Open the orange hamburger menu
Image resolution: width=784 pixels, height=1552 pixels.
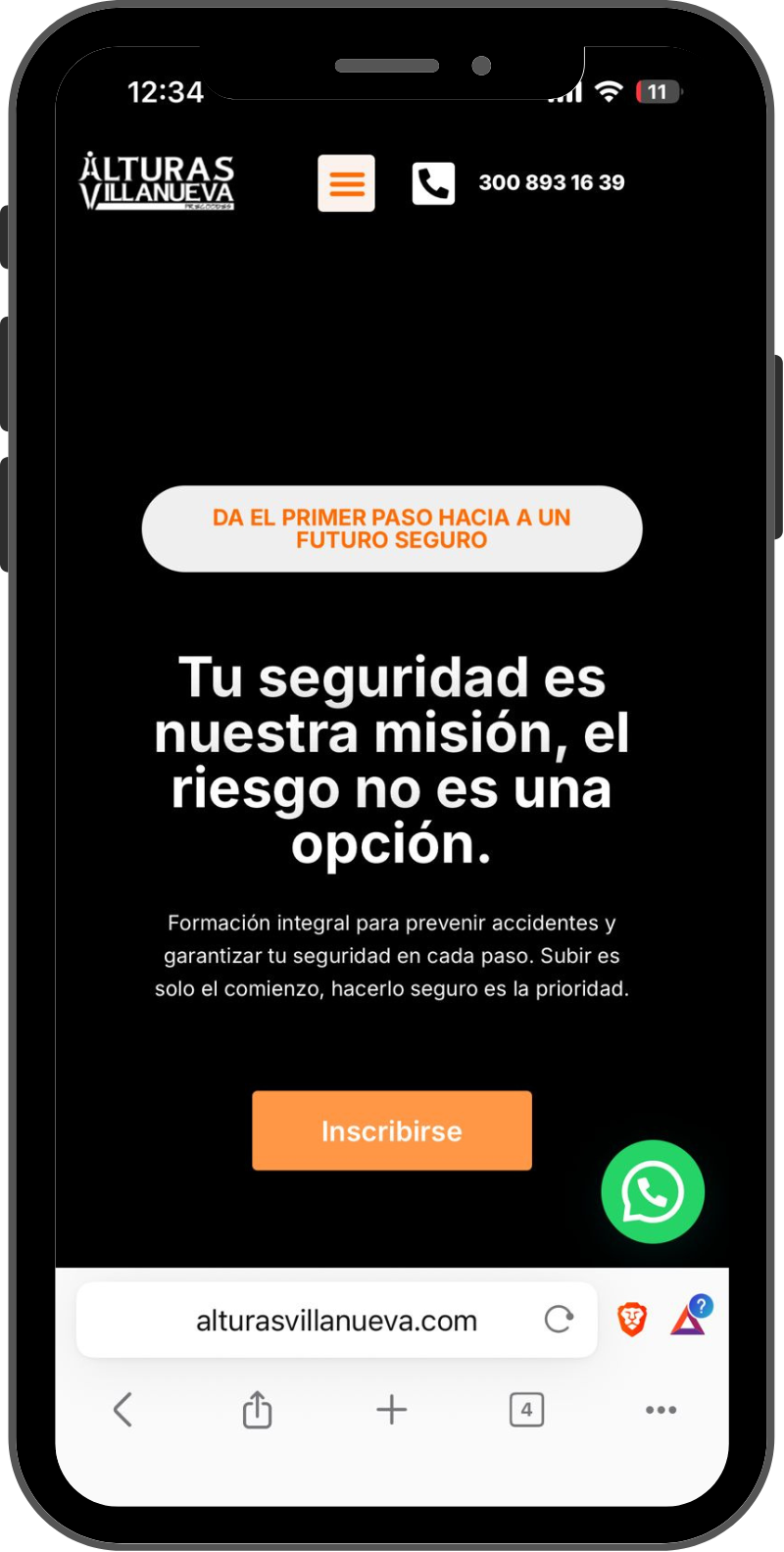pyautogui.click(x=346, y=183)
